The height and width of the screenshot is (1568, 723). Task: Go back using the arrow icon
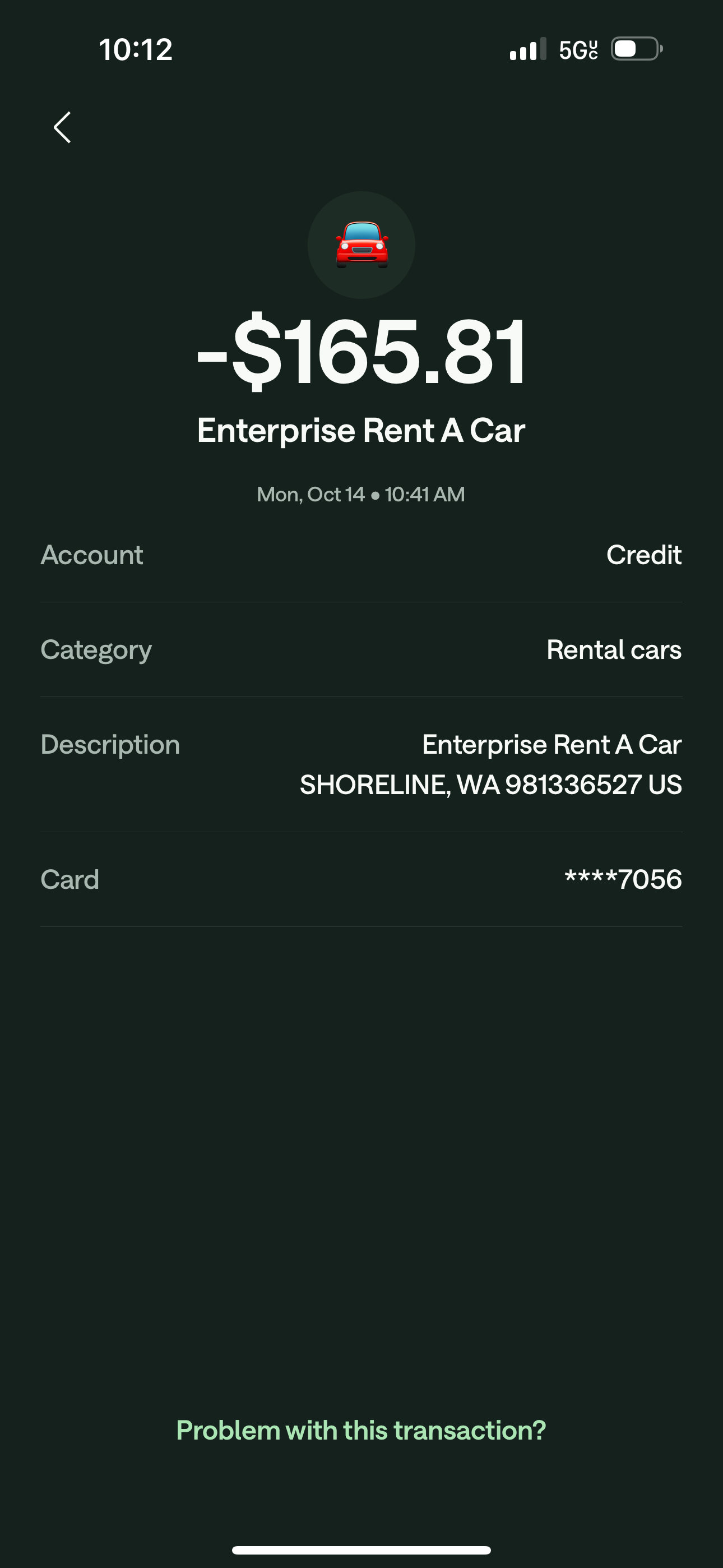point(62,128)
